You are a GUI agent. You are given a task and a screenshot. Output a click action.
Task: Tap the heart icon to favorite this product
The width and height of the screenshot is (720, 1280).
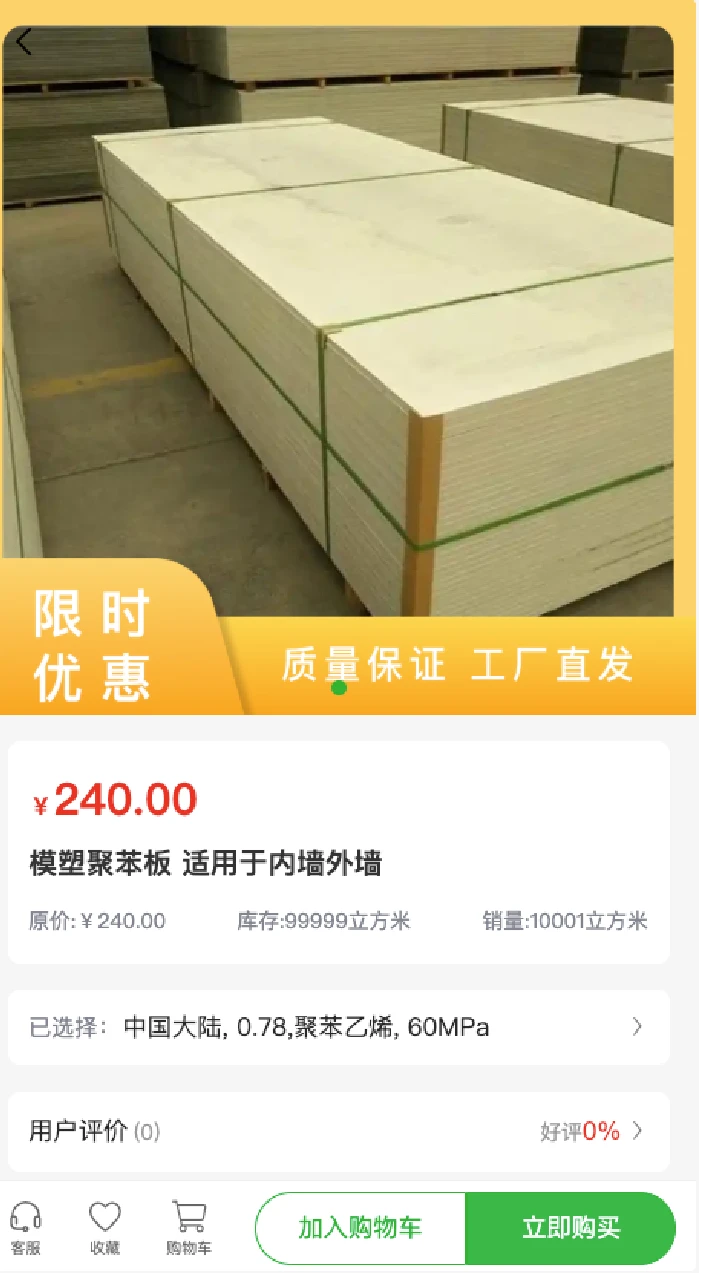[106, 1213]
